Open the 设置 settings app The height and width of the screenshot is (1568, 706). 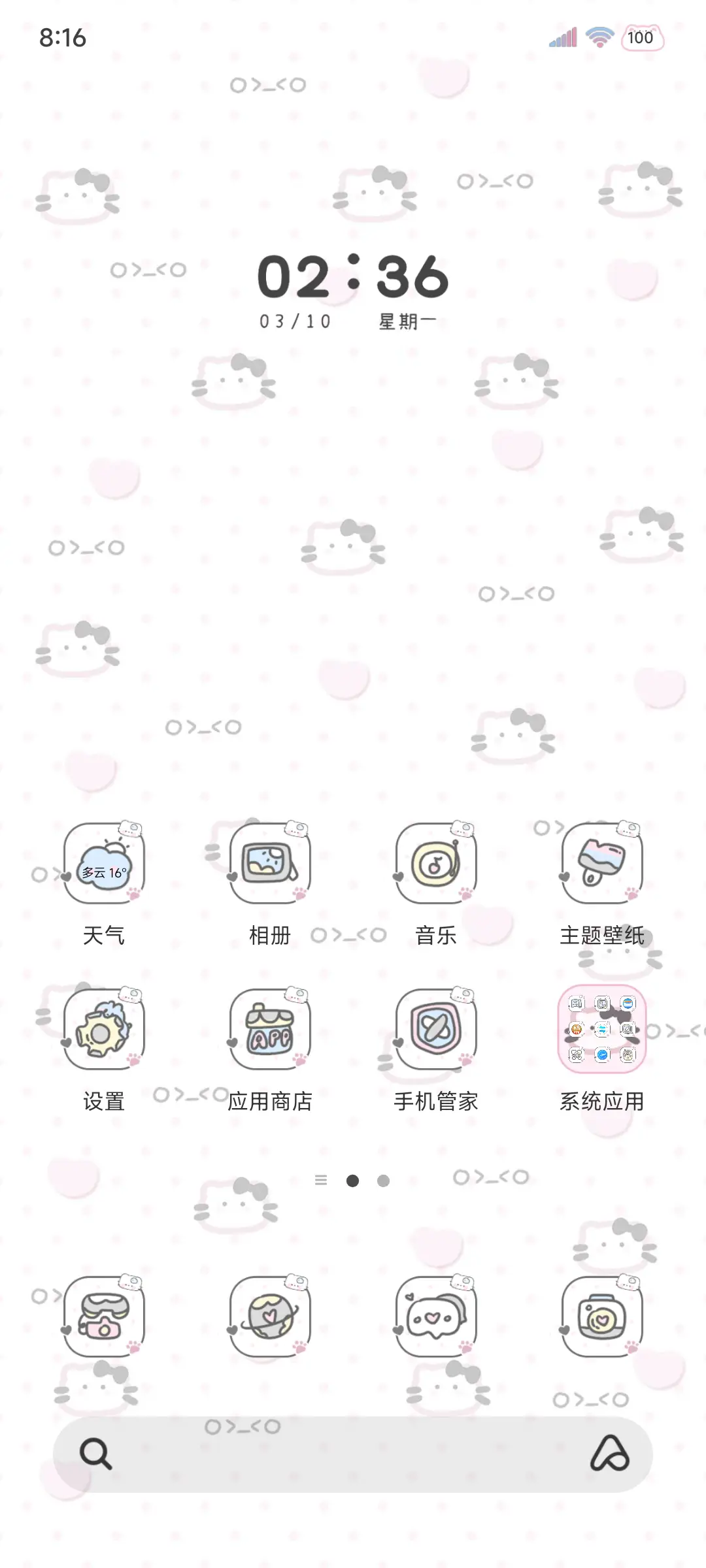tap(105, 1029)
